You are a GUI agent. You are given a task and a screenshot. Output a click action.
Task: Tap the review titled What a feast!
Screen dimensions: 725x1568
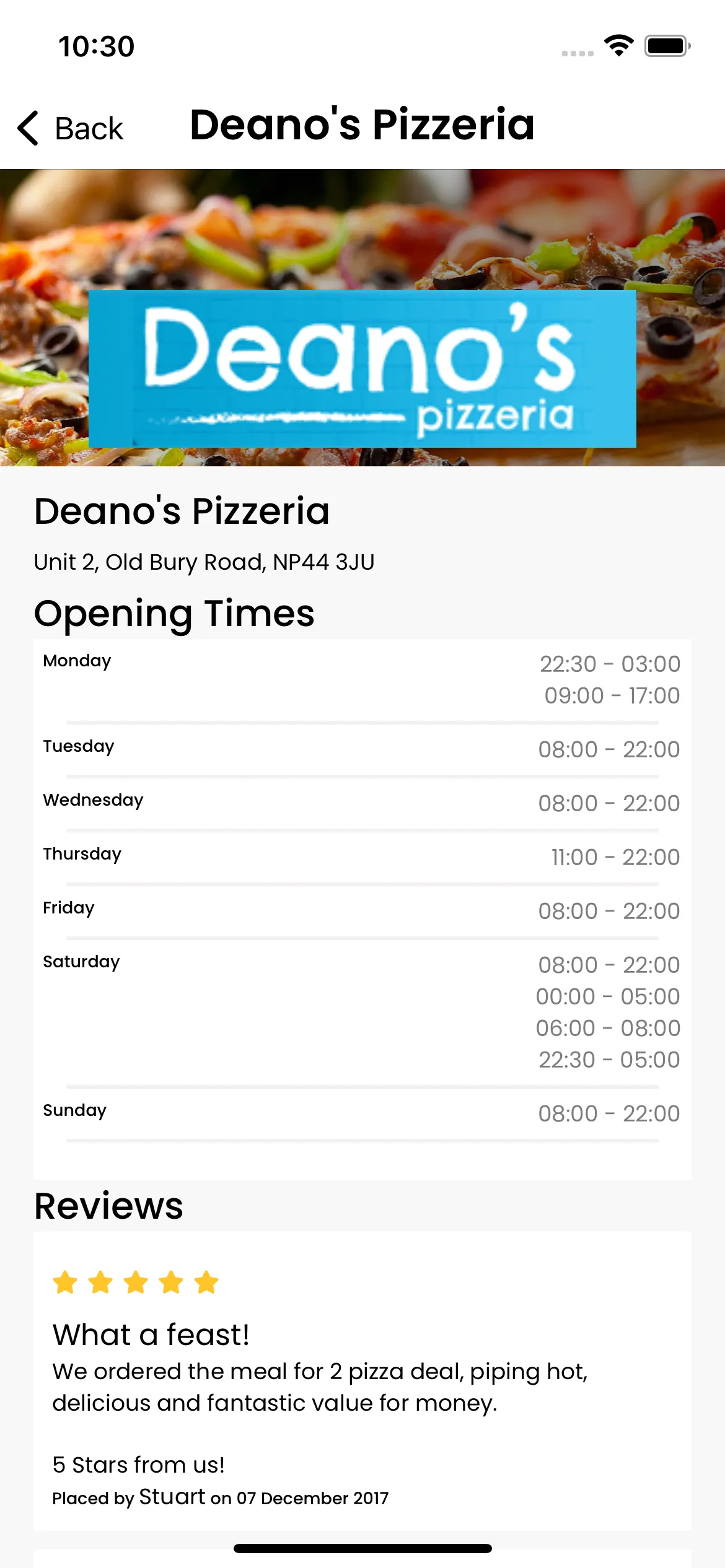[x=152, y=1336]
